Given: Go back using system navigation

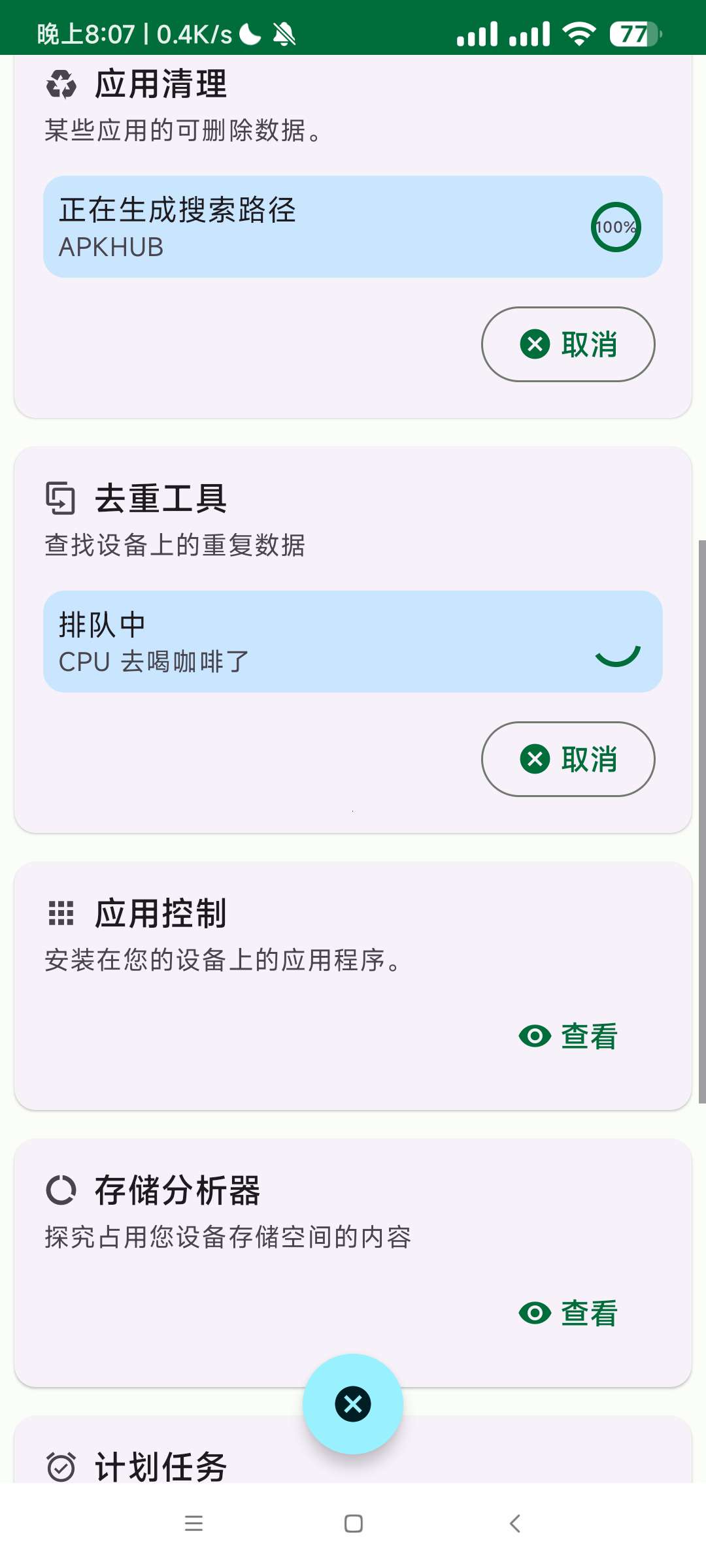Looking at the screenshot, I should point(515,1524).
